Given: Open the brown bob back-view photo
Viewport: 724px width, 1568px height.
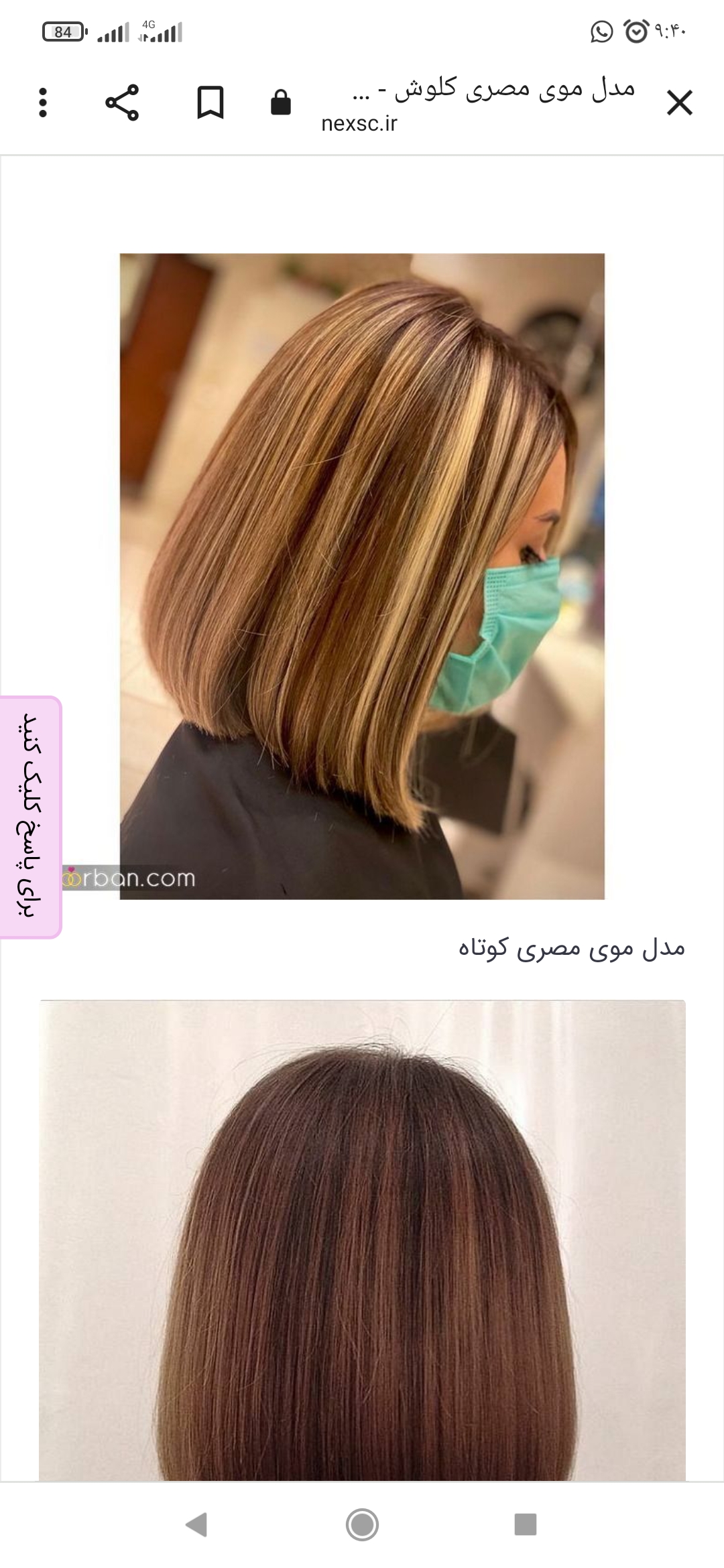Looking at the screenshot, I should pyautogui.click(x=362, y=1240).
